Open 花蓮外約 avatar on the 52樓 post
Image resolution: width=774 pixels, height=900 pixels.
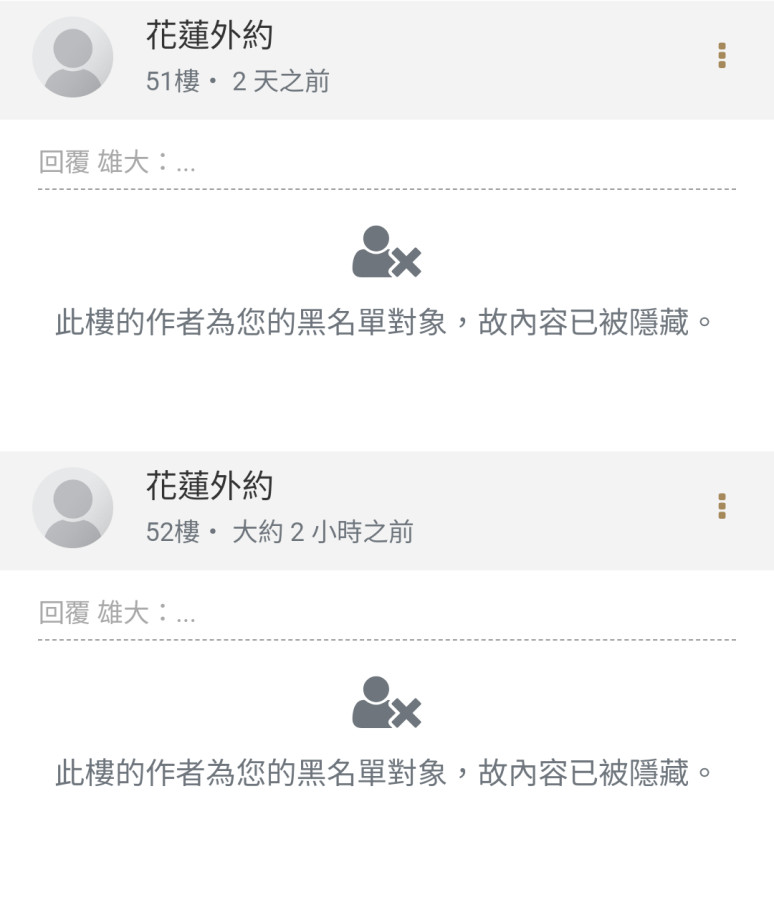pyautogui.click(x=72, y=507)
